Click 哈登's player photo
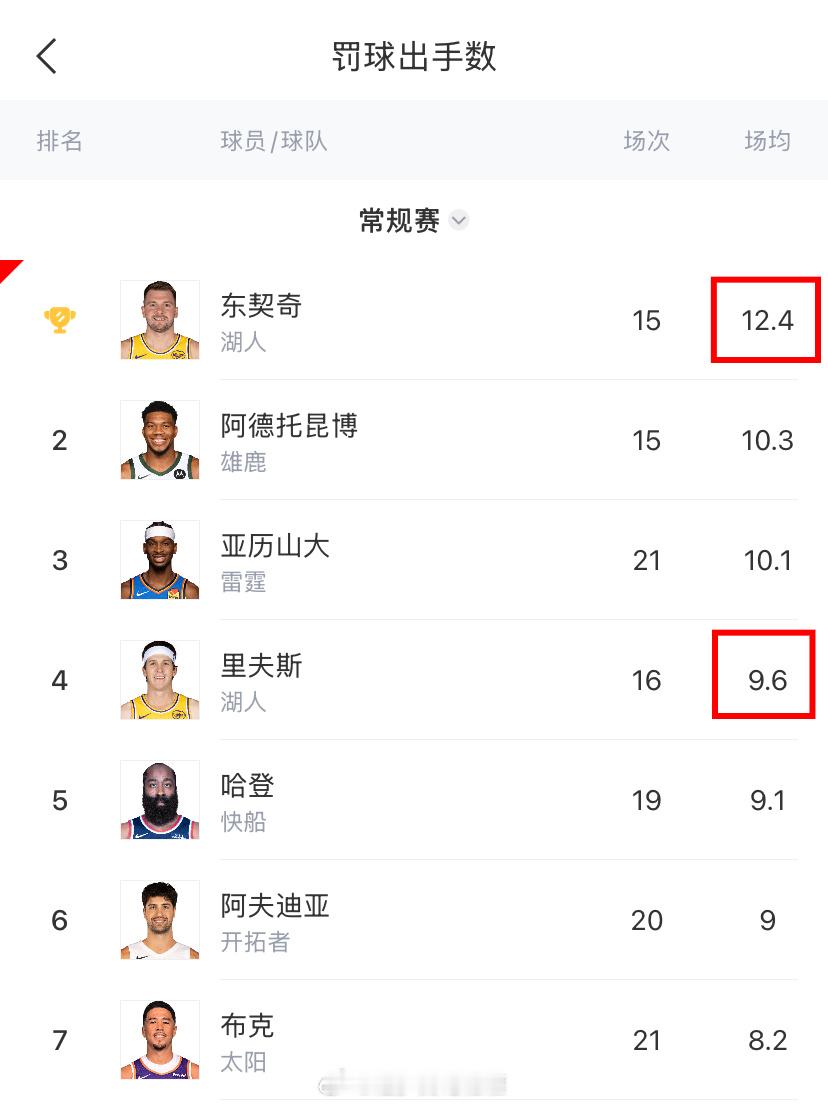The width and height of the screenshot is (828, 1104). point(159,800)
